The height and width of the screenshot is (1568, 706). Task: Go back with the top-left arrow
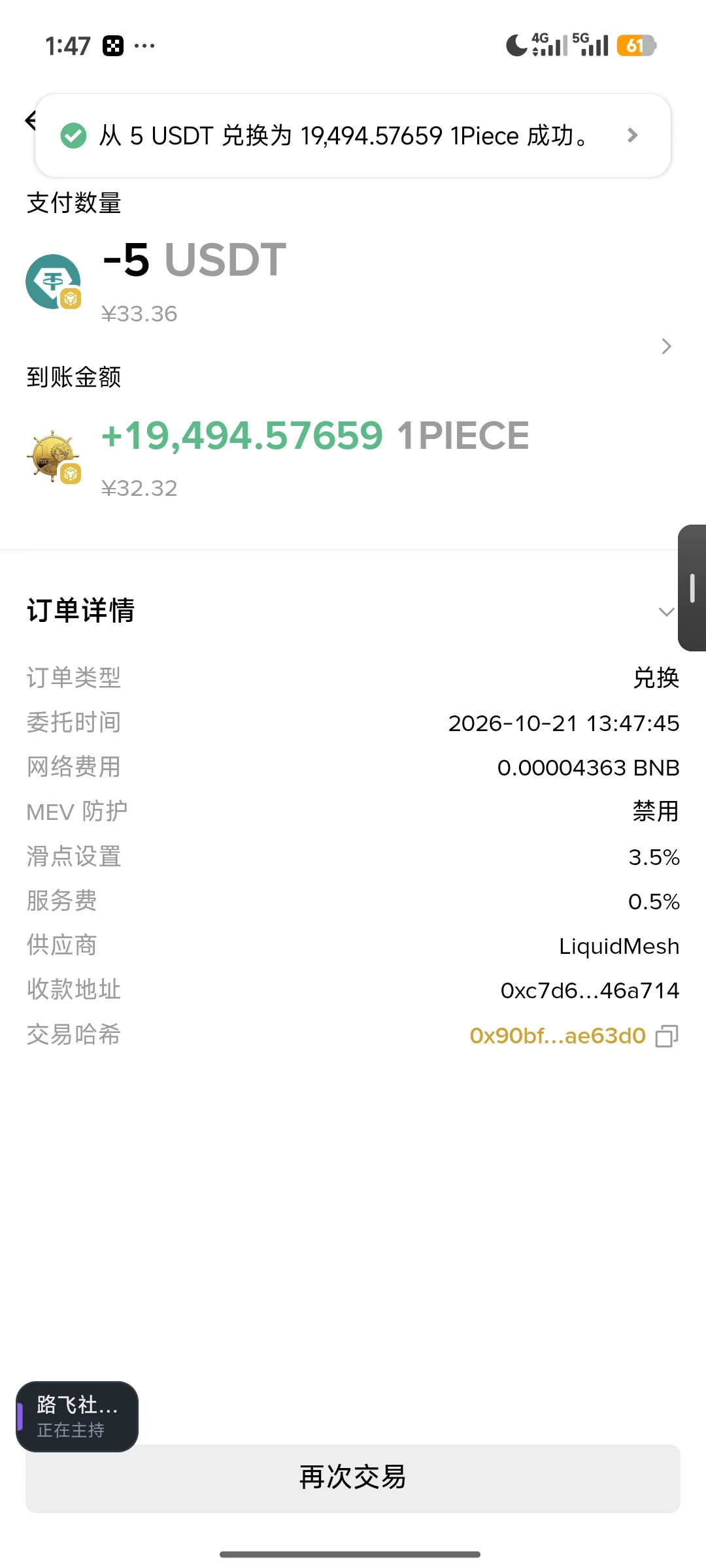point(30,120)
